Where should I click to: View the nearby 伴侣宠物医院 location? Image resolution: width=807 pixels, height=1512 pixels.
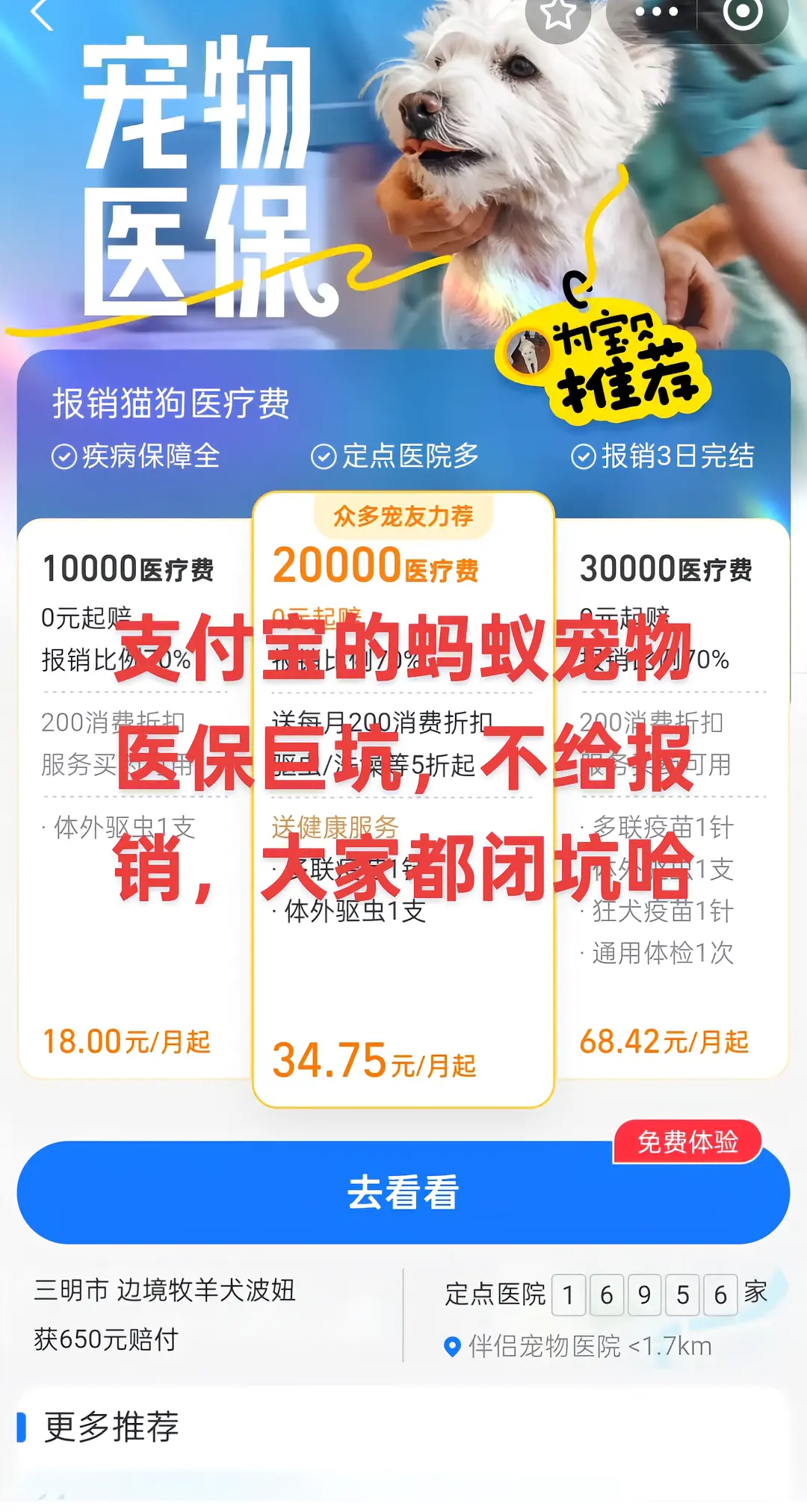pos(579,1347)
